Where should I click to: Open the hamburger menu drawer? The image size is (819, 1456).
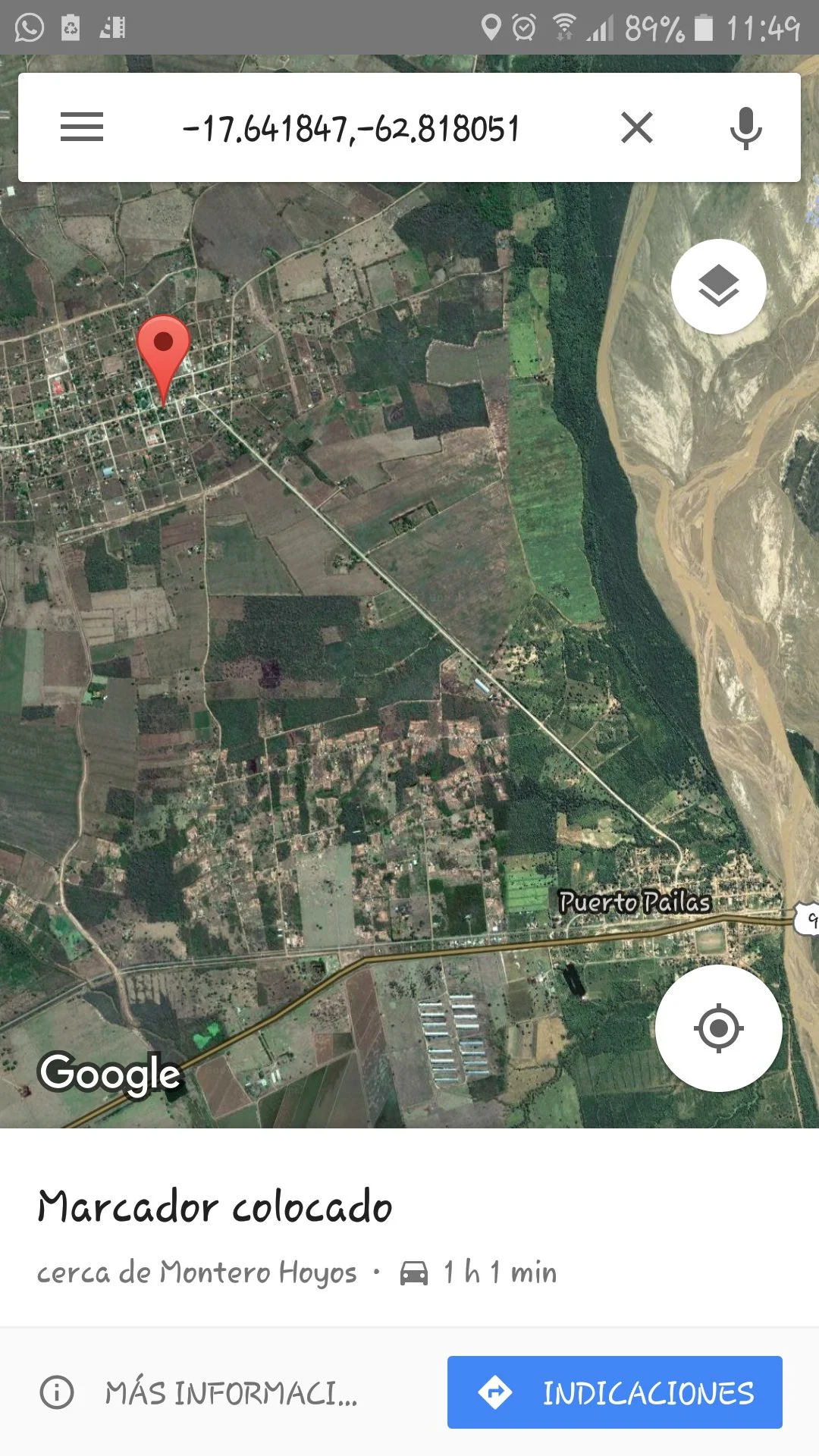82,127
